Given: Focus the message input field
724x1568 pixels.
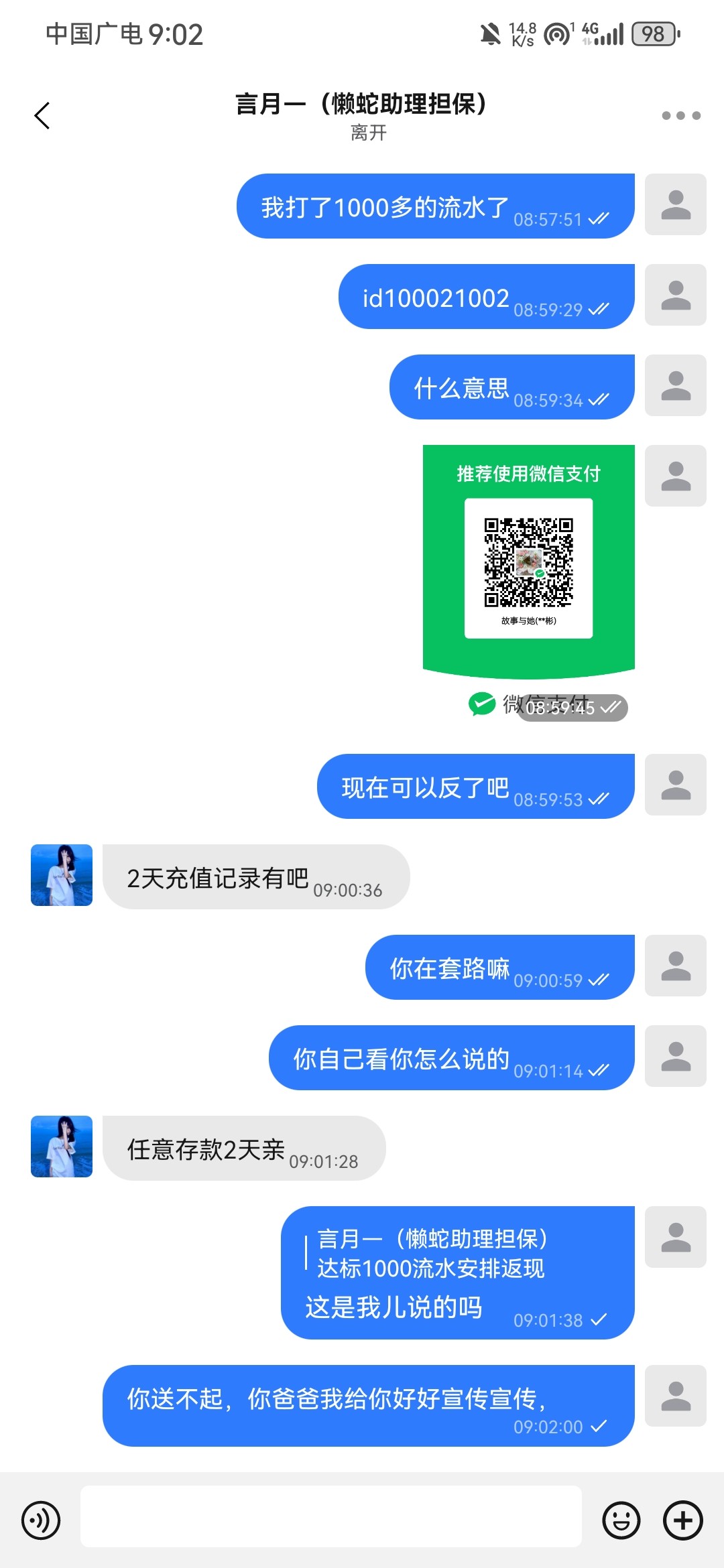Looking at the screenshot, I should (x=330, y=1516).
